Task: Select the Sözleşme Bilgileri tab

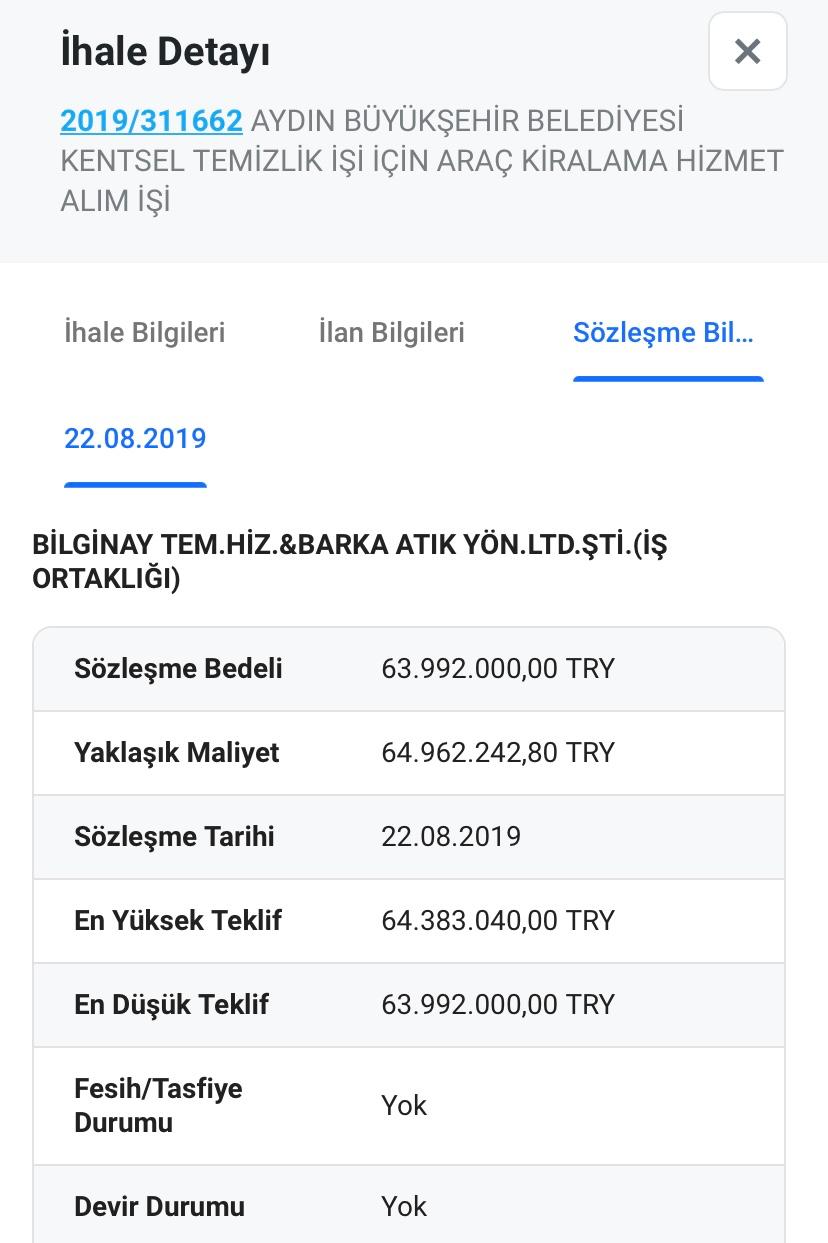Action: [x=663, y=333]
